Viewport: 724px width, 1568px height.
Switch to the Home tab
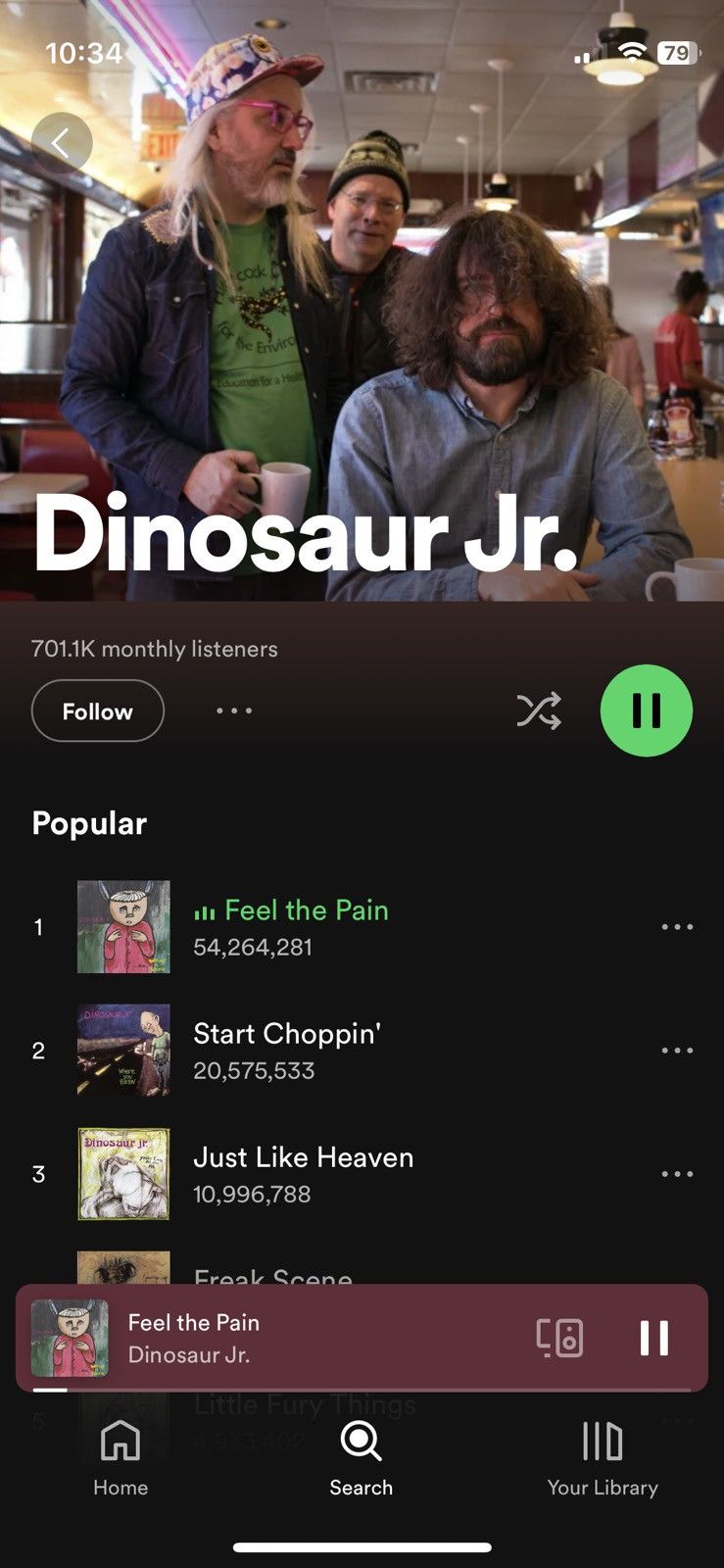[121, 1459]
